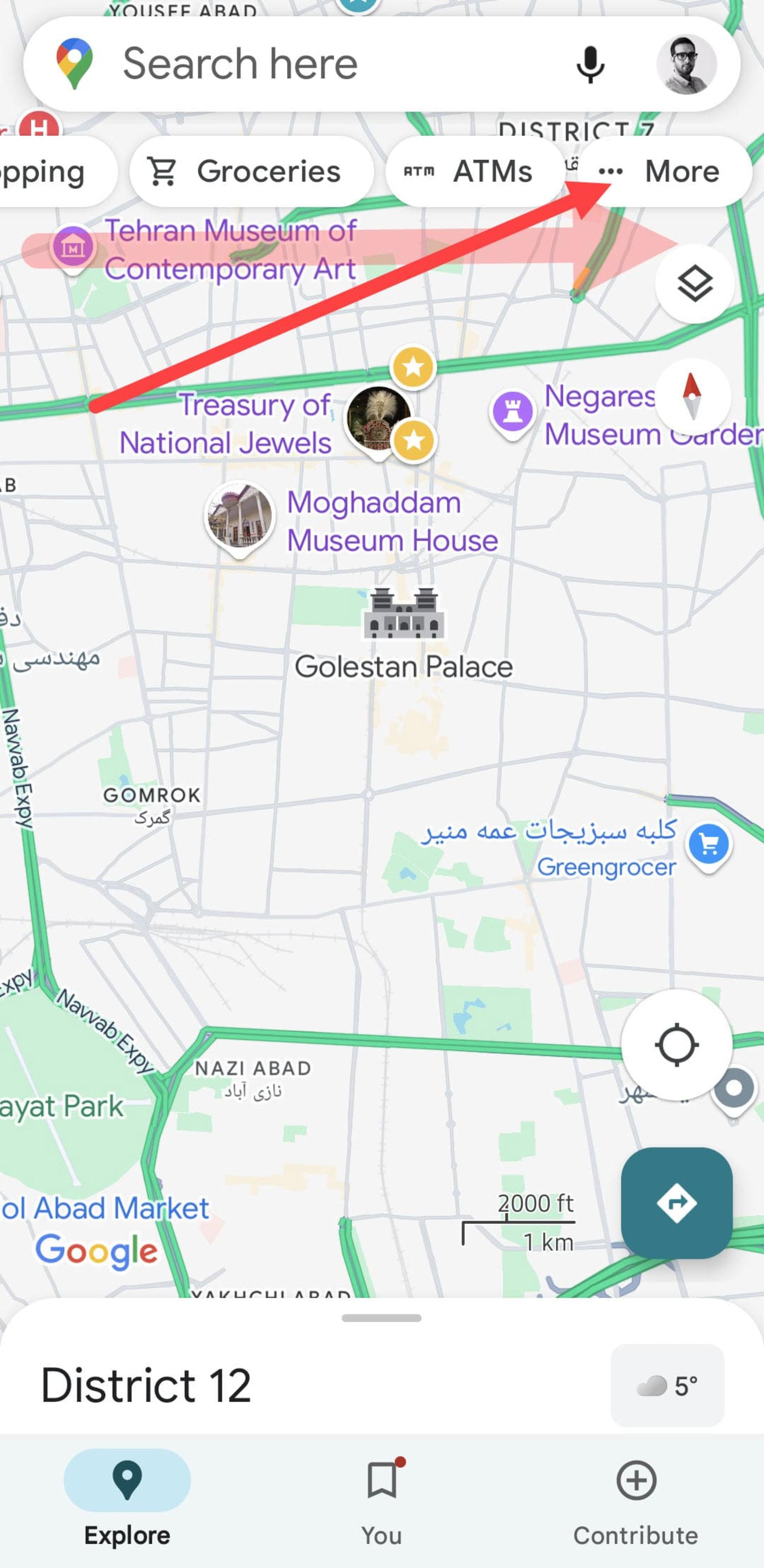
Task: Open the map layers button
Action: pos(694,284)
